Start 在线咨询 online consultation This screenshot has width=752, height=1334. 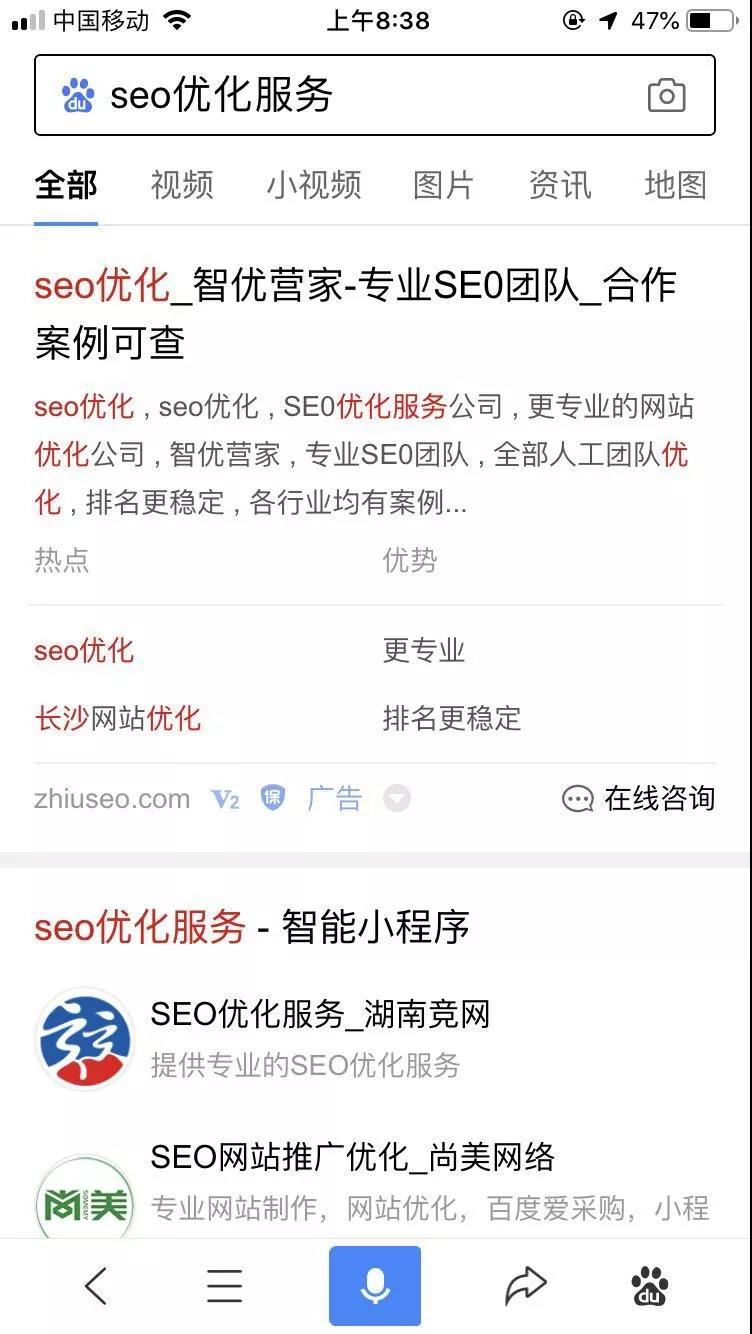point(639,798)
